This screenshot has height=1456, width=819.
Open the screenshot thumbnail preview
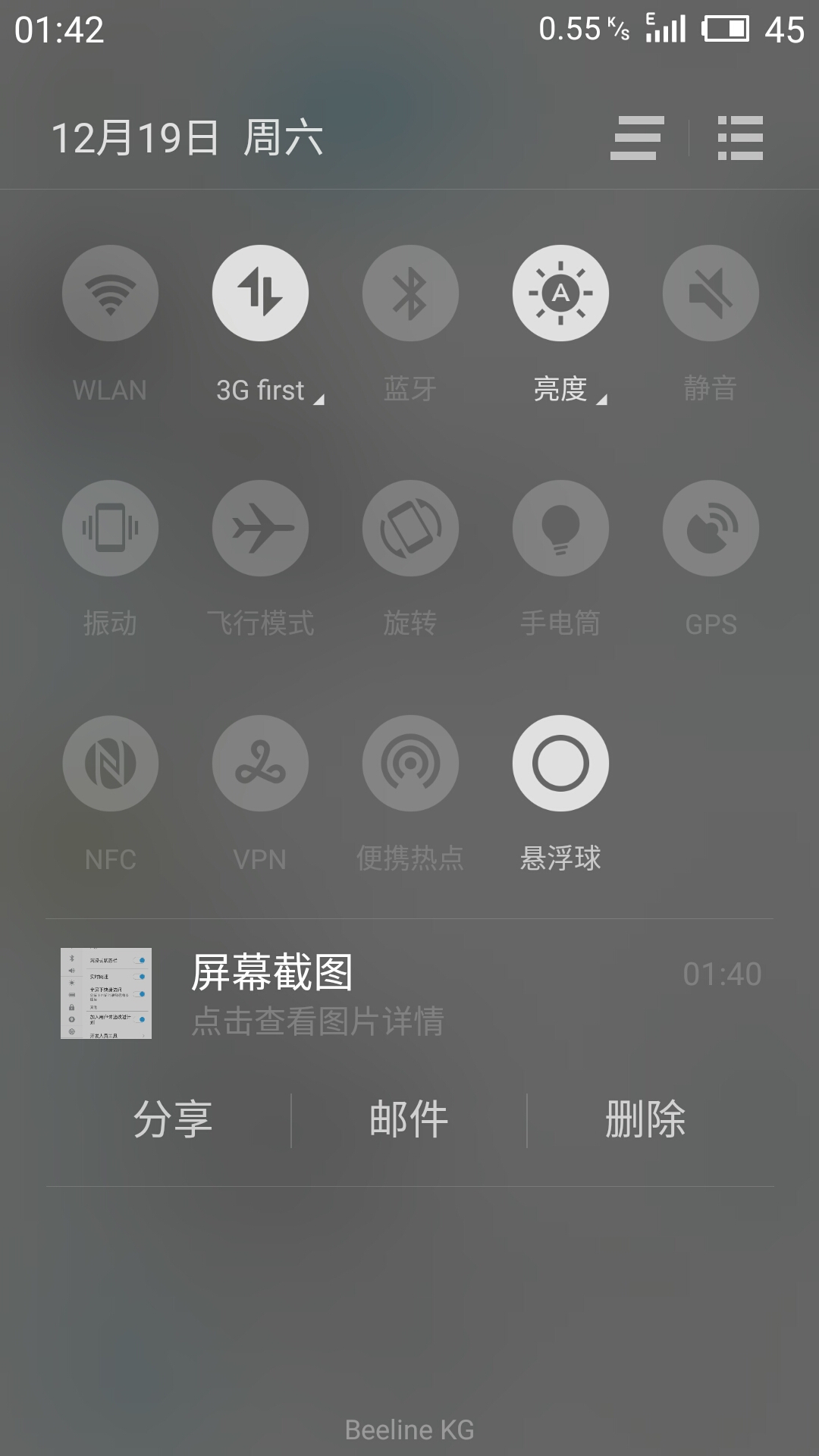coord(108,990)
